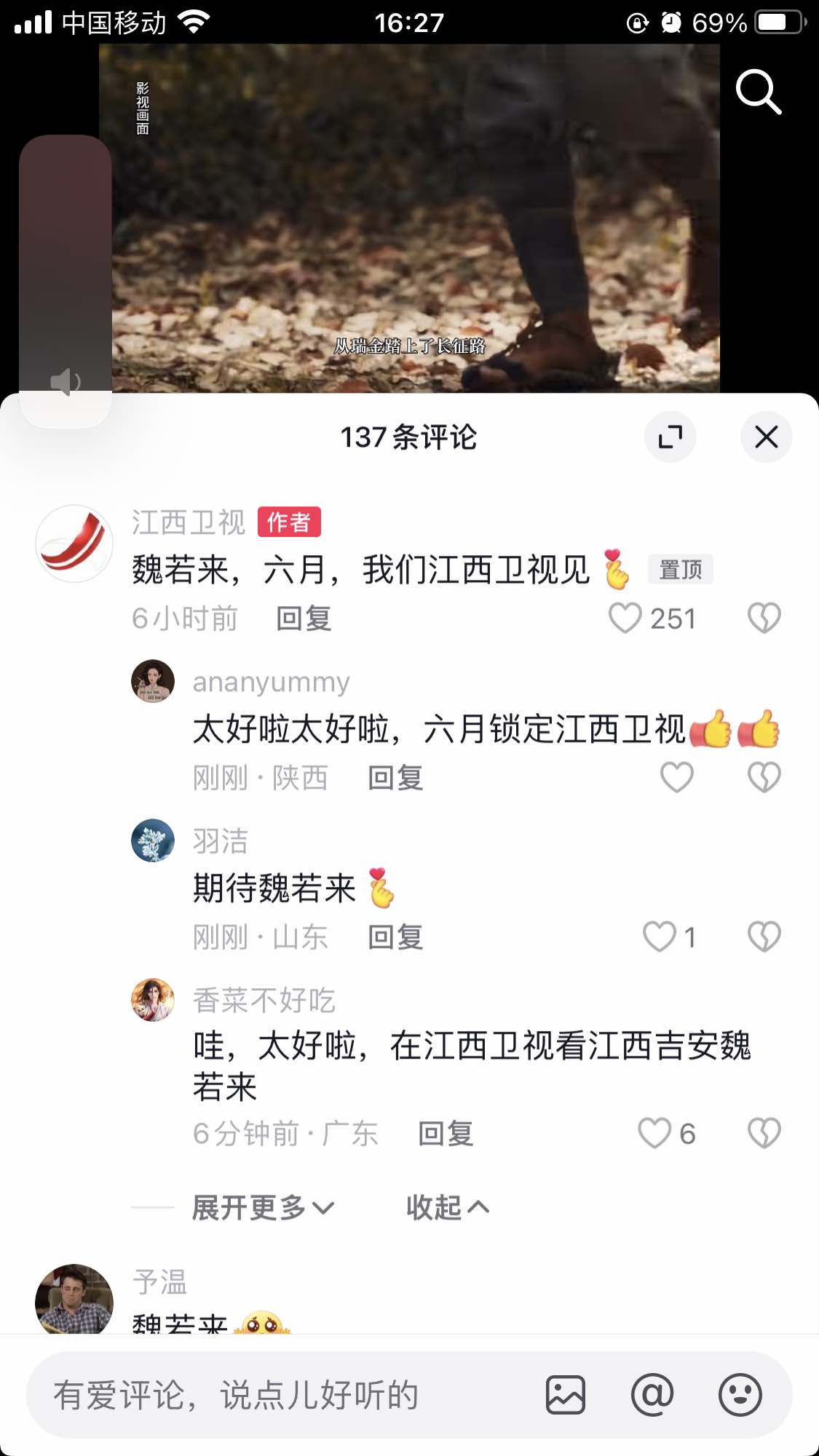Open the emoji picker
Screen dimensions: 819x1456
[740, 1395]
